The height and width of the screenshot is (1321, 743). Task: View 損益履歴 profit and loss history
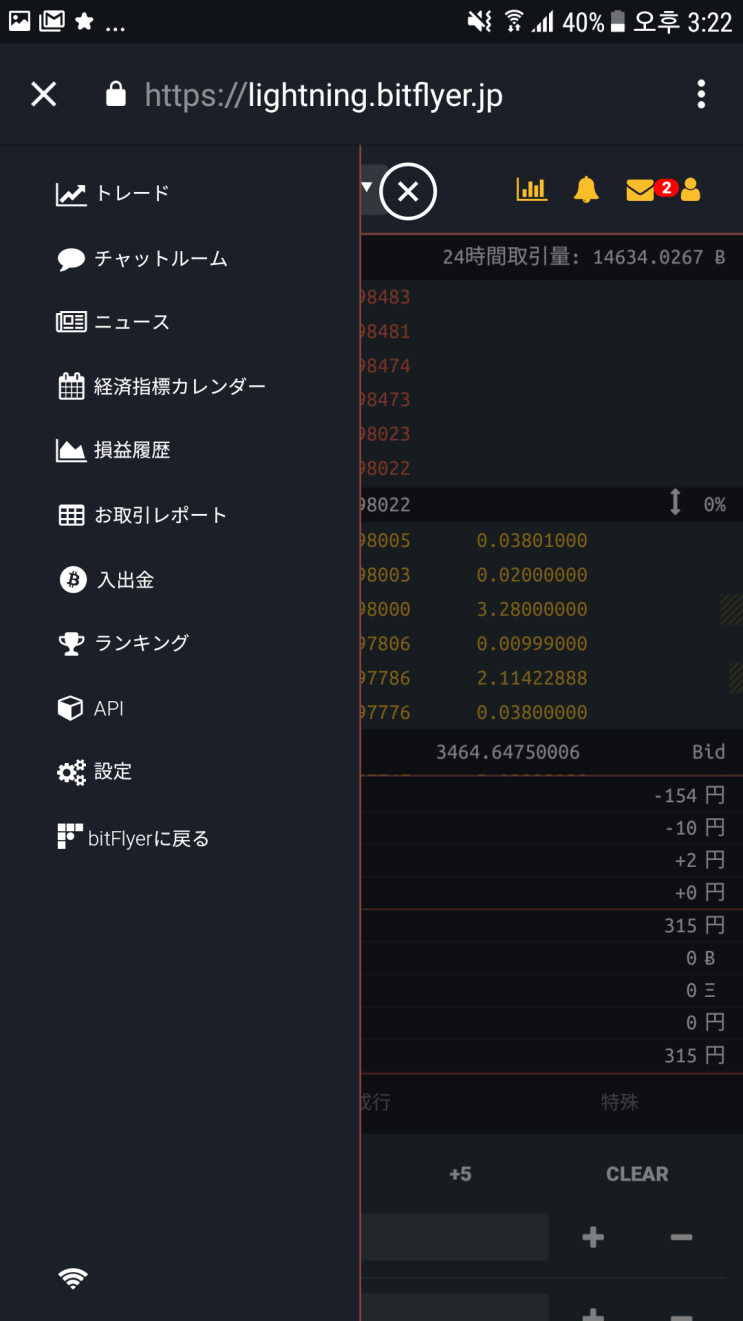131,451
